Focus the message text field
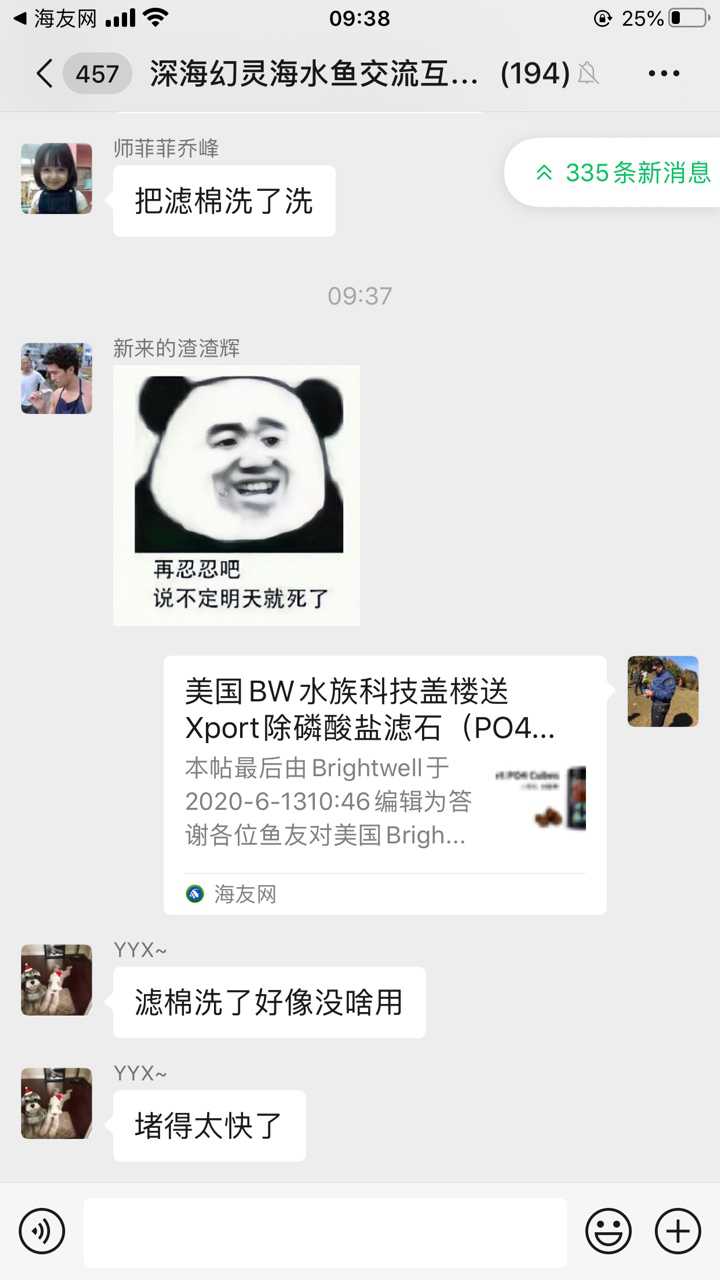720x1280 pixels. pos(324,1231)
